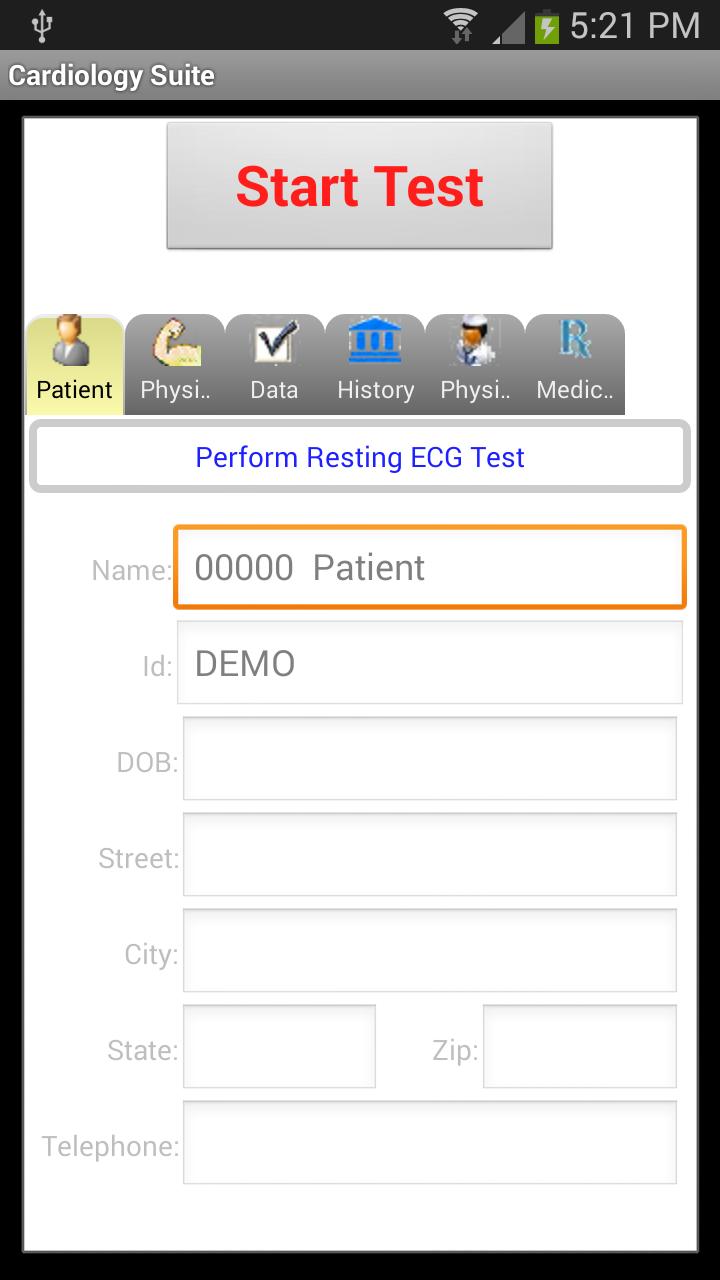720x1280 pixels.
Task: Open the Physi.. tab with the muscle icon
Action: coord(175,365)
